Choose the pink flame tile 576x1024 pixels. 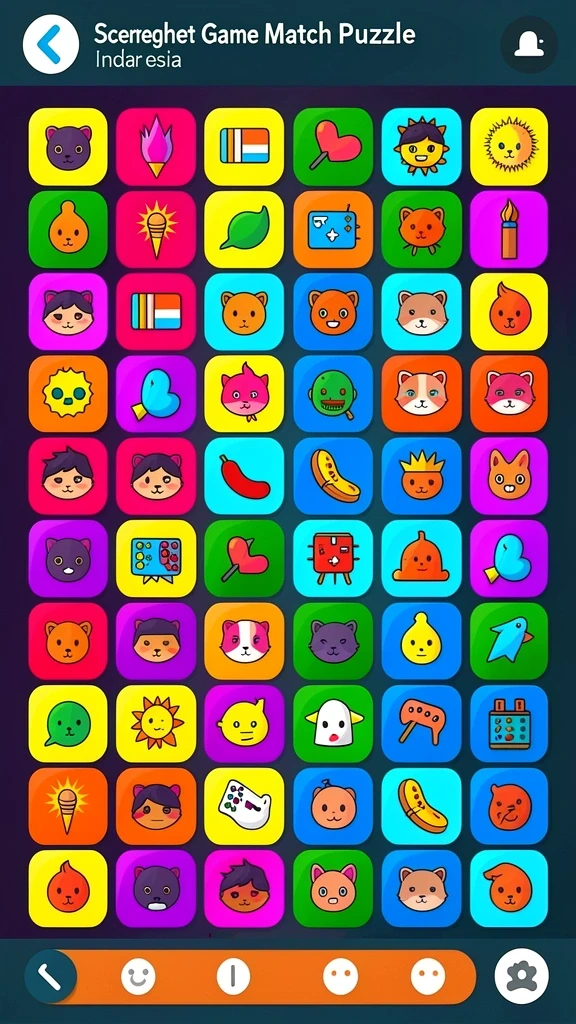[156, 146]
